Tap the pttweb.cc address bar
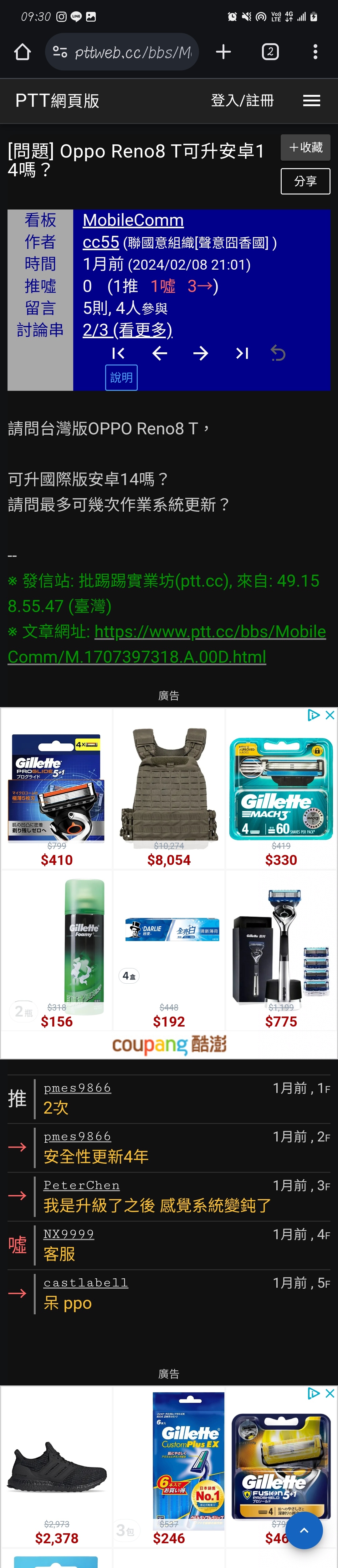This screenshot has width=338, height=1568. pyautogui.click(x=121, y=52)
